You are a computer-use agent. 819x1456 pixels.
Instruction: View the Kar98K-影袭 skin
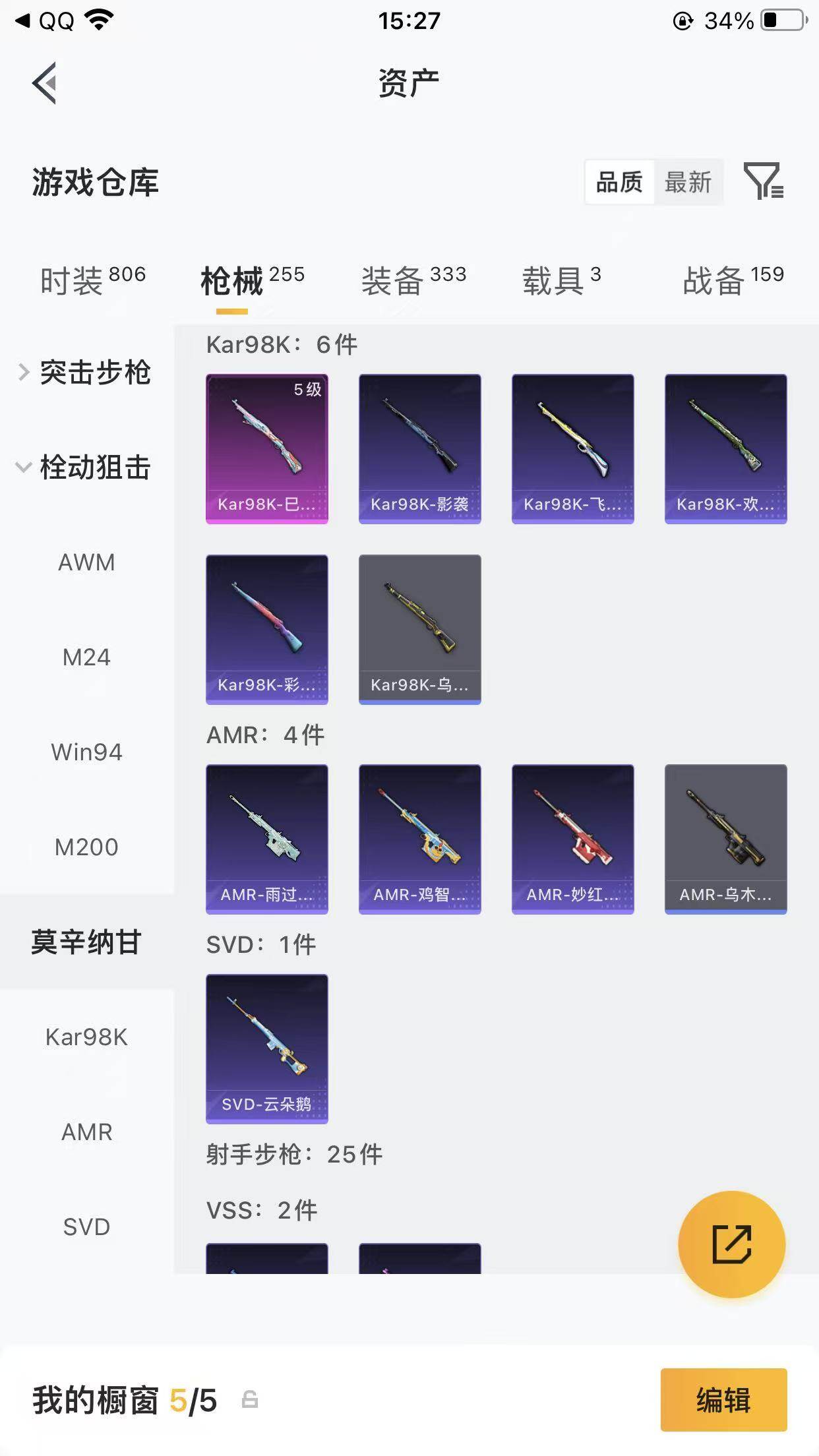[x=420, y=448]
